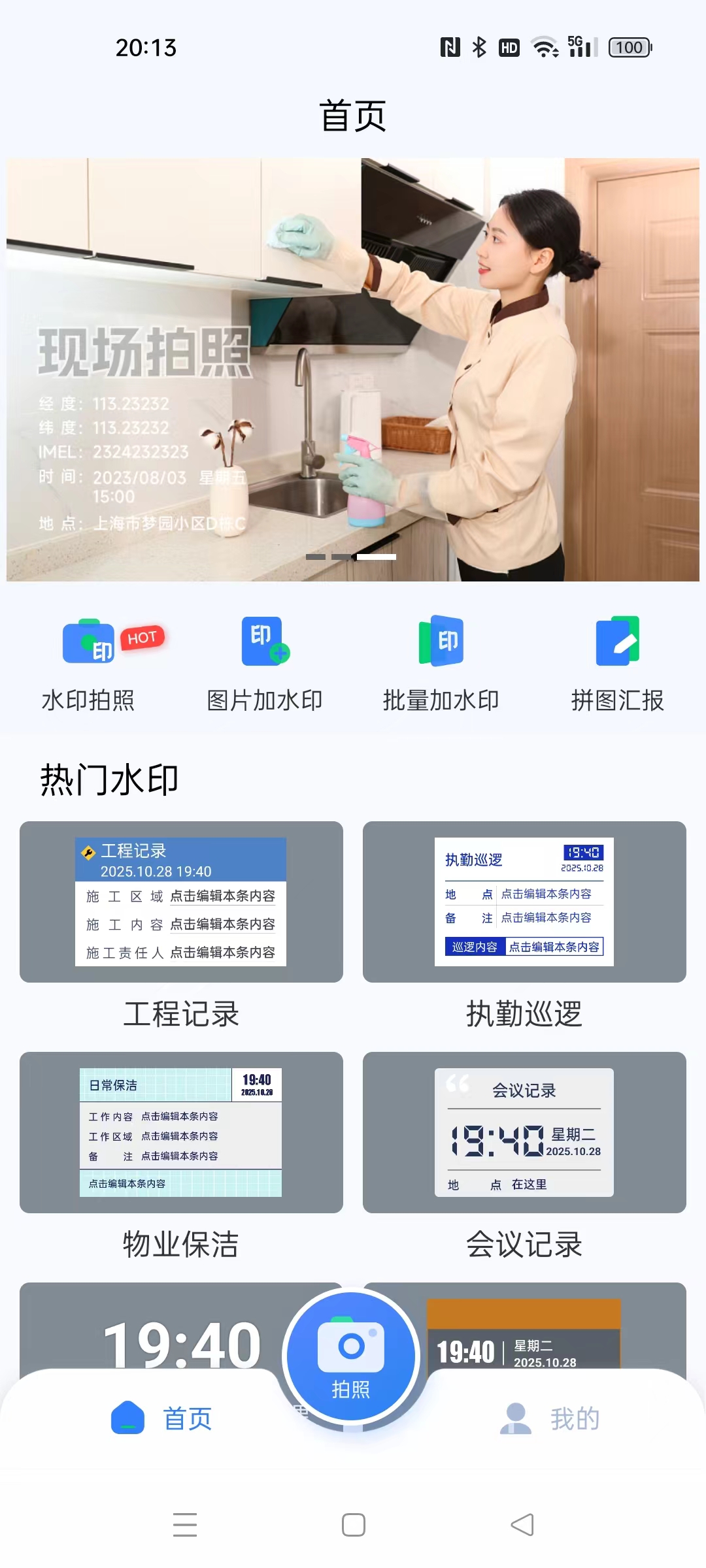Tap the system back button
Image resolution: width=706 pixels, height=1568 pixels.
coord(522,1525)
